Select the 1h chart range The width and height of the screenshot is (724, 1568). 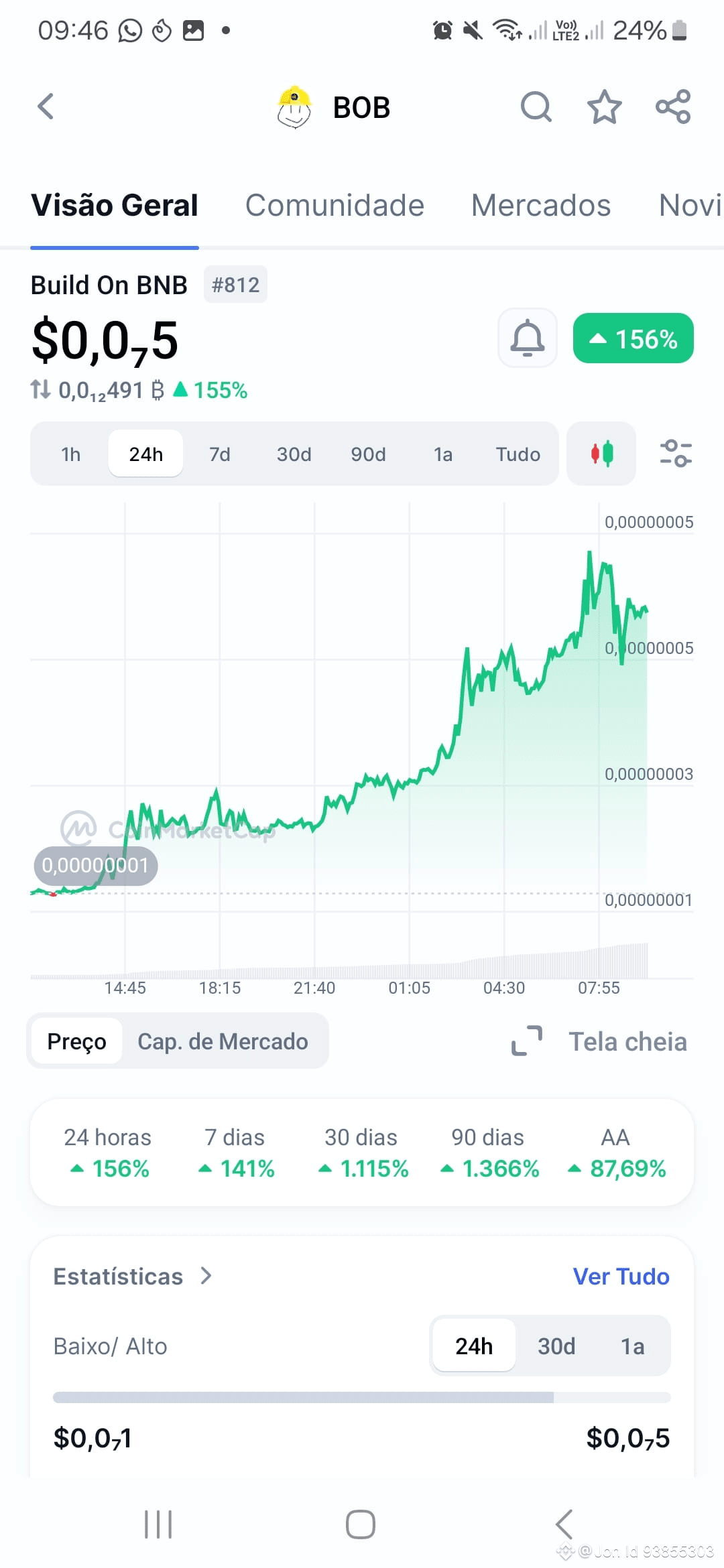[x=71, y=454]
